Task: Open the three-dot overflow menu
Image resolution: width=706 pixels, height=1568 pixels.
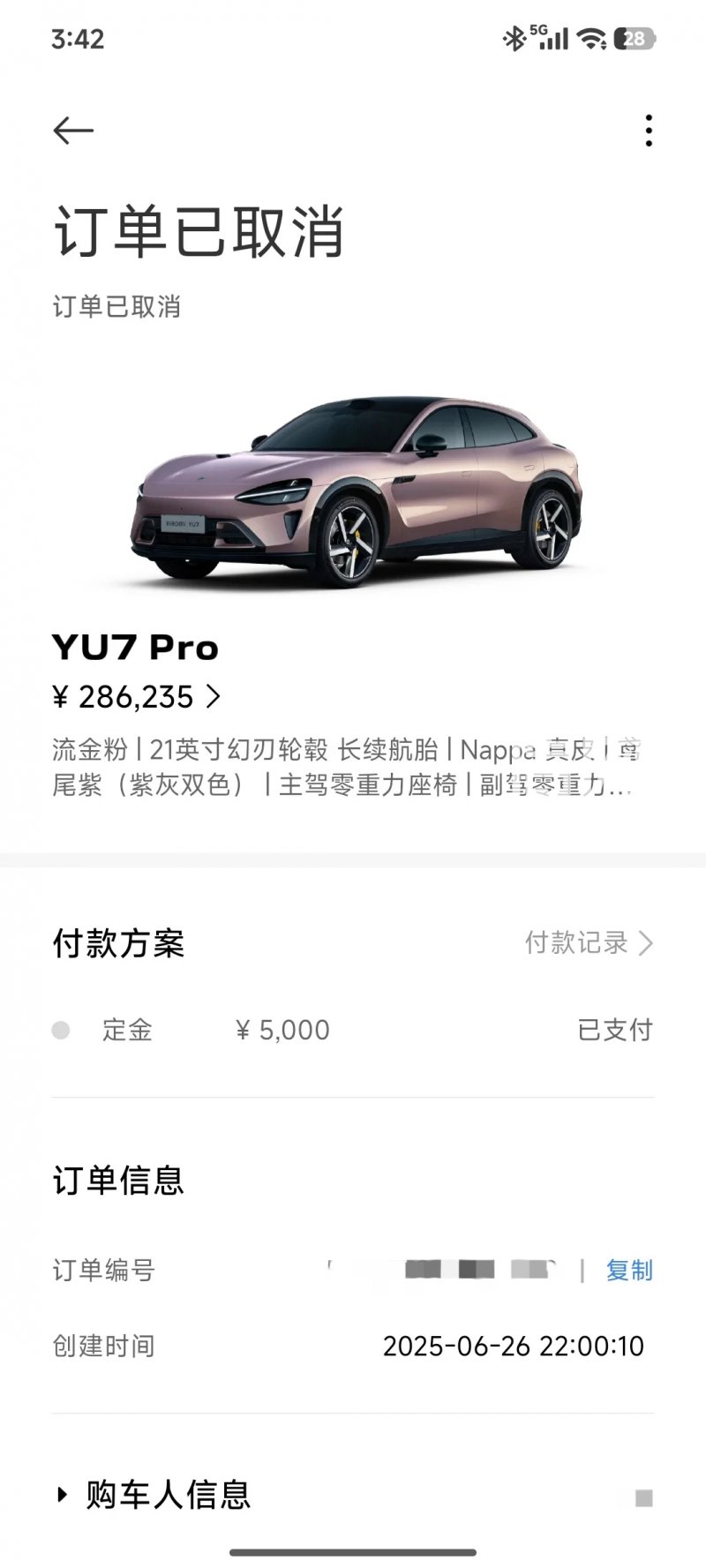Action: (x=649, y=131)
